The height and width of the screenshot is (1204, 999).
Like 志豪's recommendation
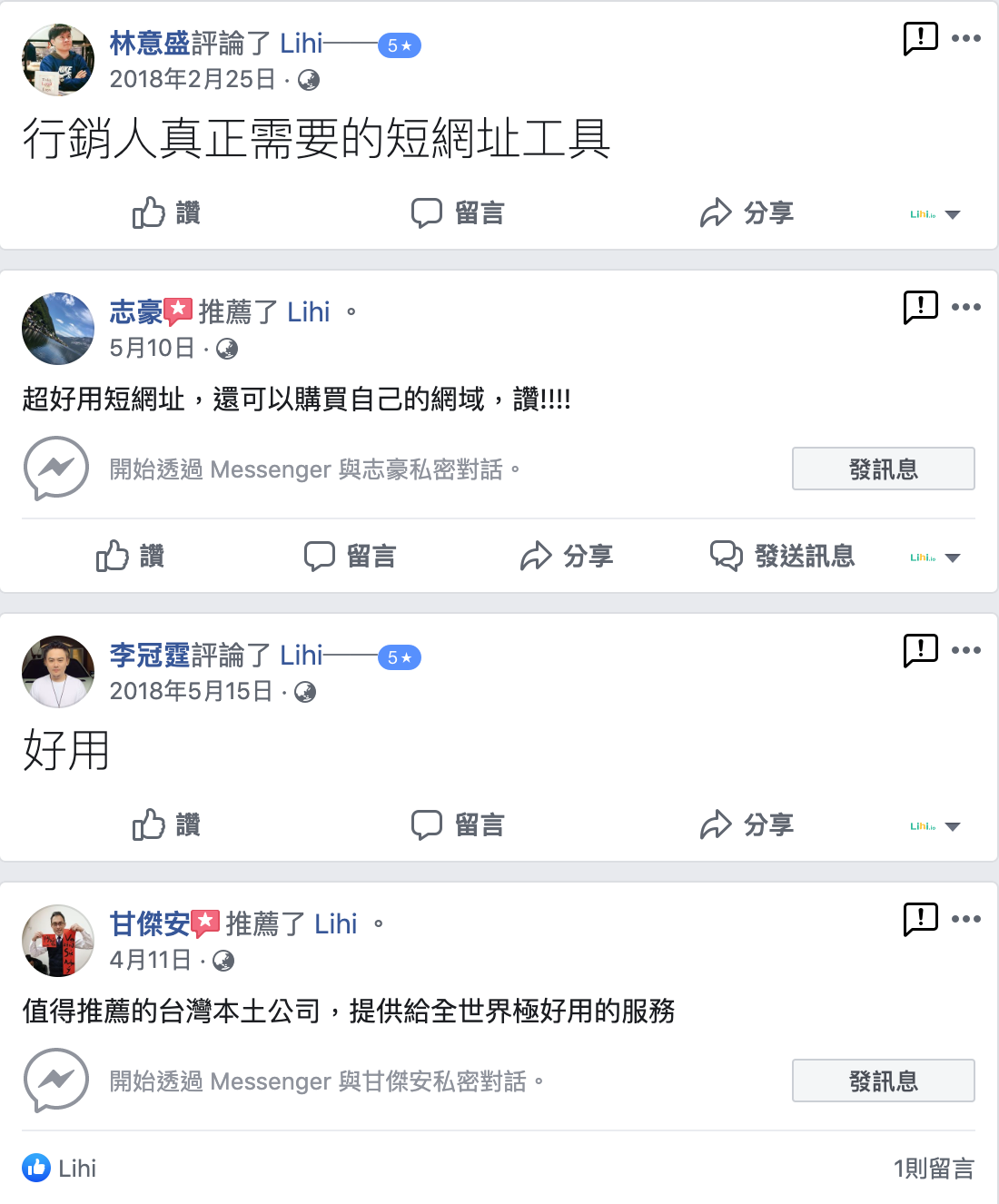click(130, 556)
